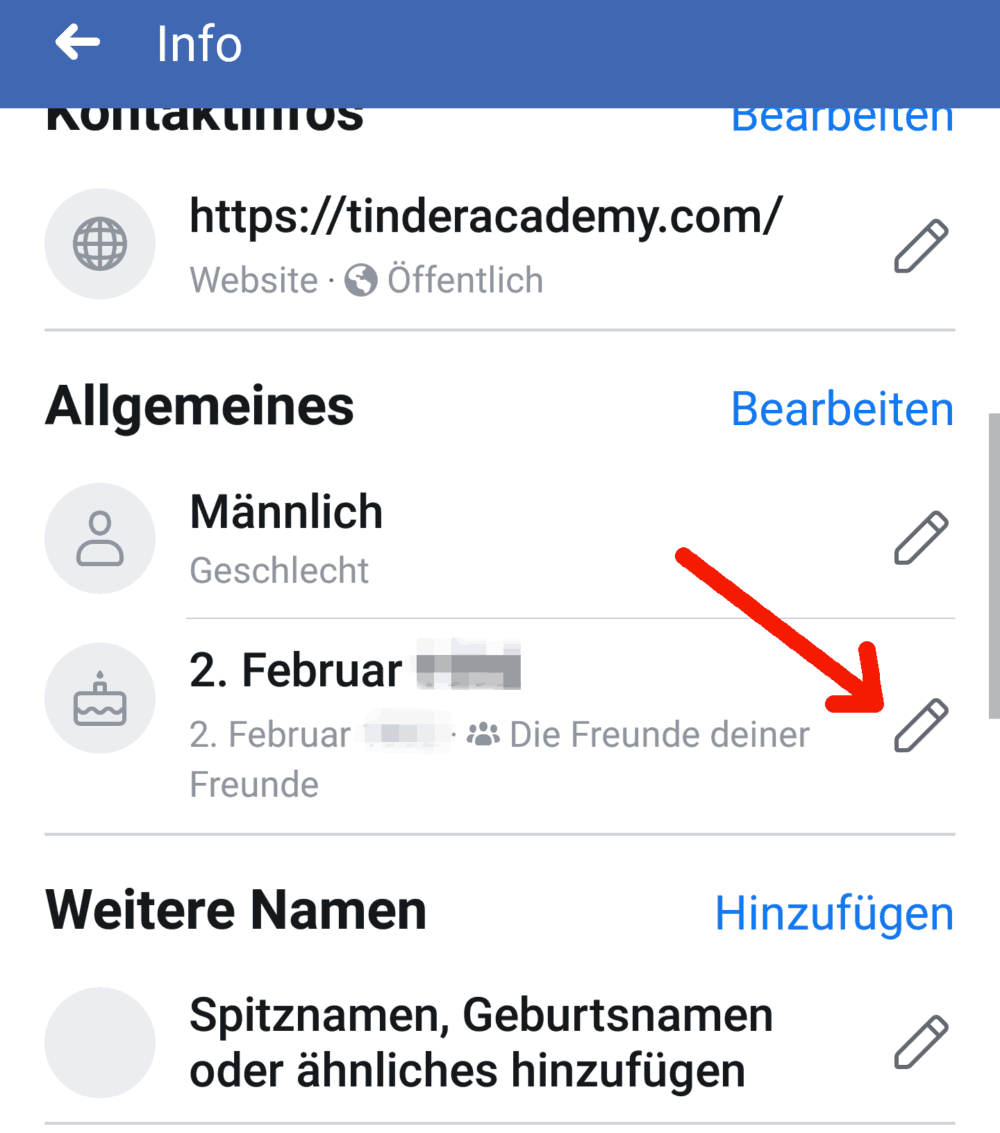This screenshot has width=1000, height=1133.
Task: Edit the Geschlecht entry Männlich
Action: [x=920, y=538]
